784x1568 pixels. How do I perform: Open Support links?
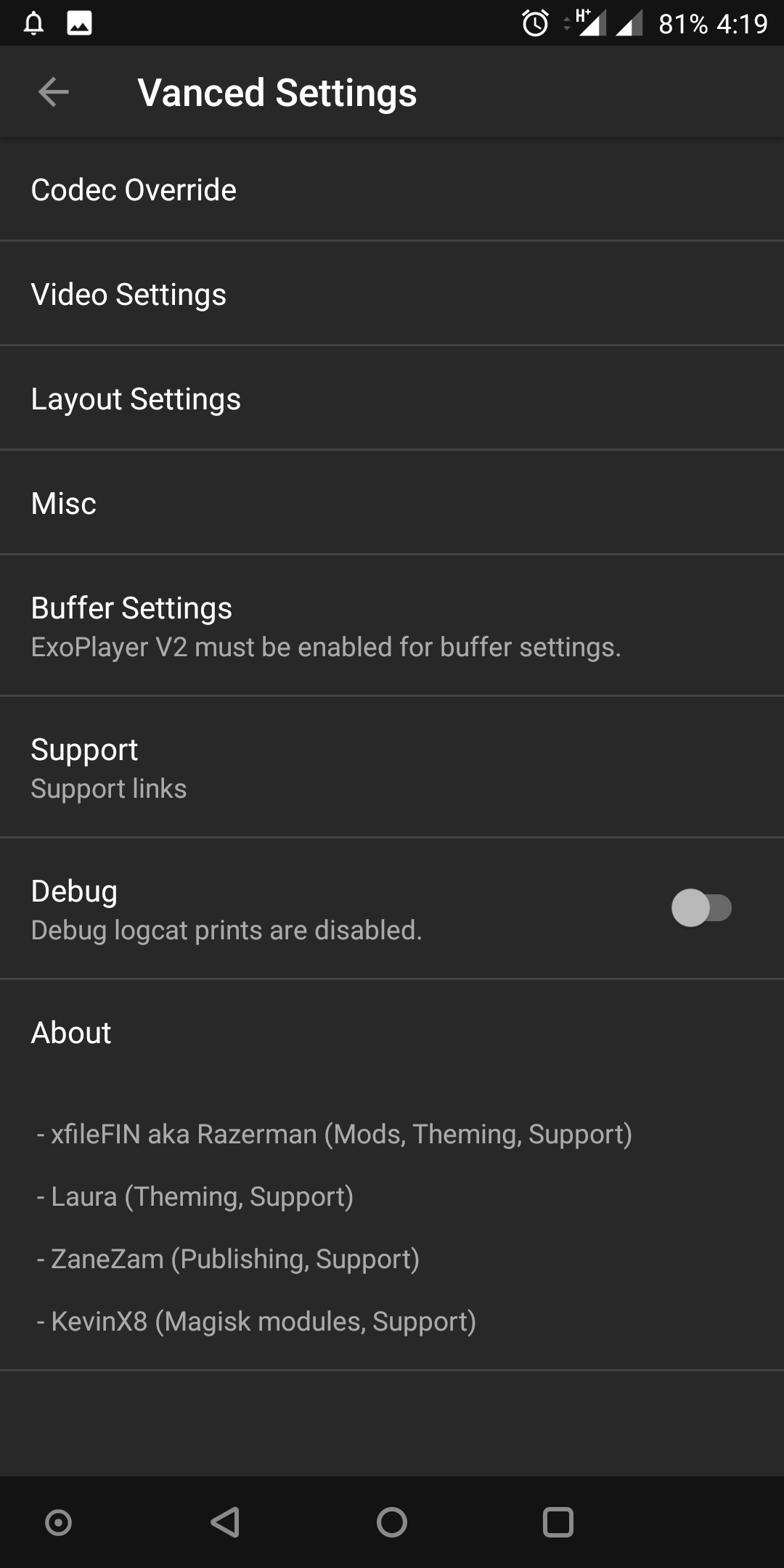(x=392, y=767)
